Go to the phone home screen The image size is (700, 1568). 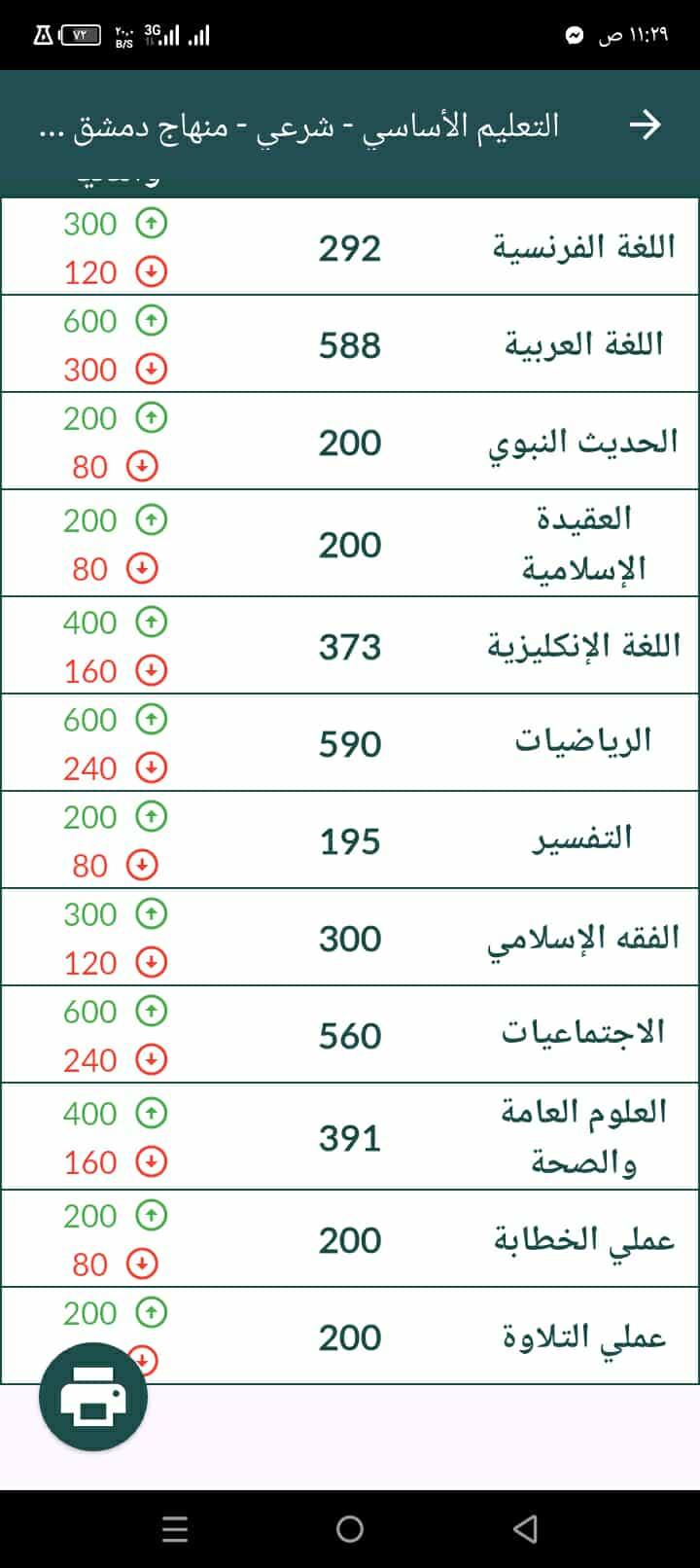tap(350, 1529)
